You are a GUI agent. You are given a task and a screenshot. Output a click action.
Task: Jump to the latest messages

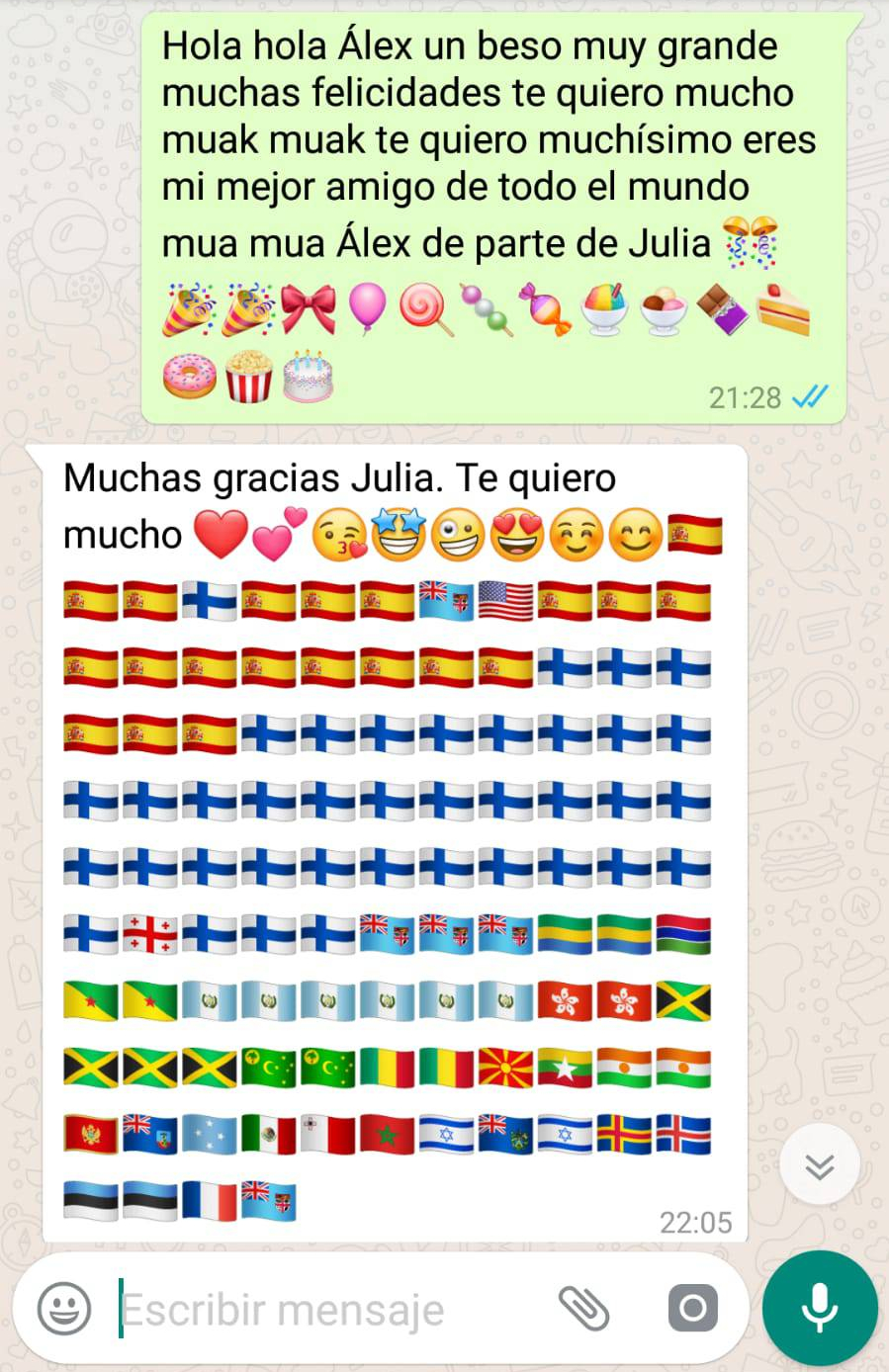(x=819, y=1166)
